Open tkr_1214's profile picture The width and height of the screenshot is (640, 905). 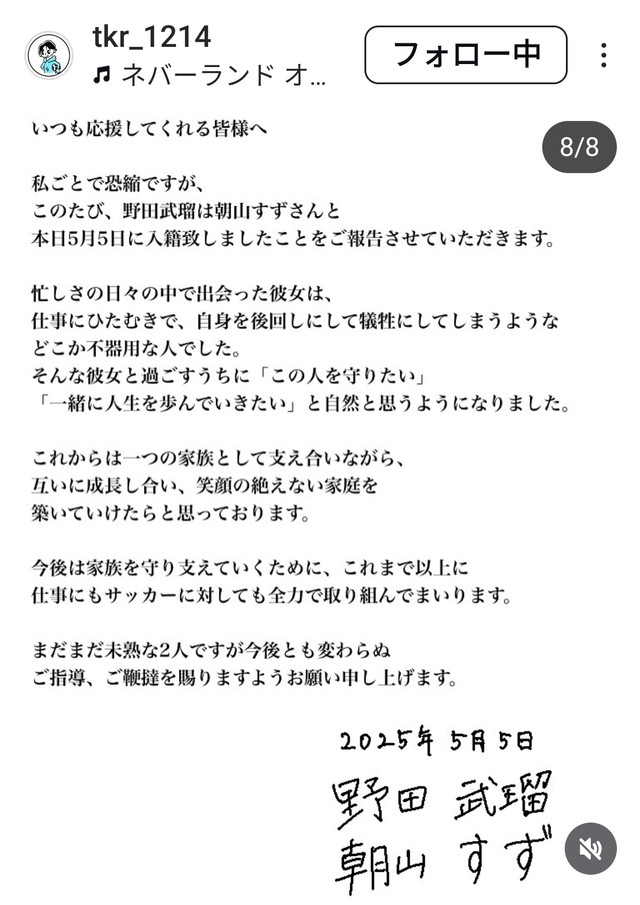[x=48, y=55]
